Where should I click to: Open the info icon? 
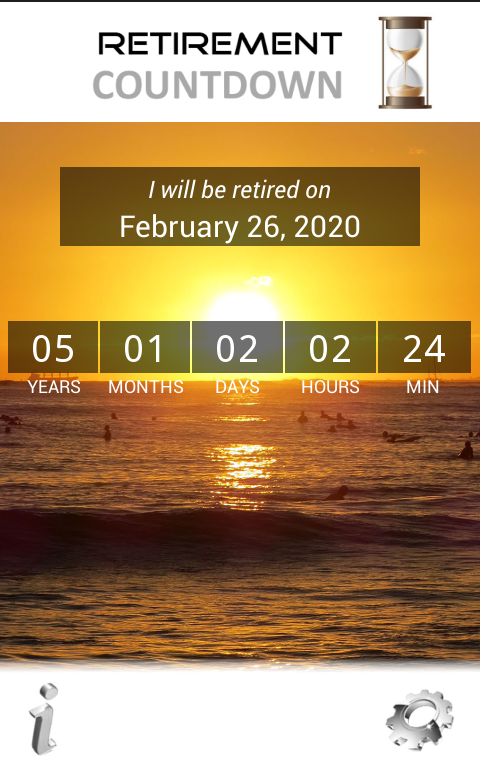tap(44, 719)
